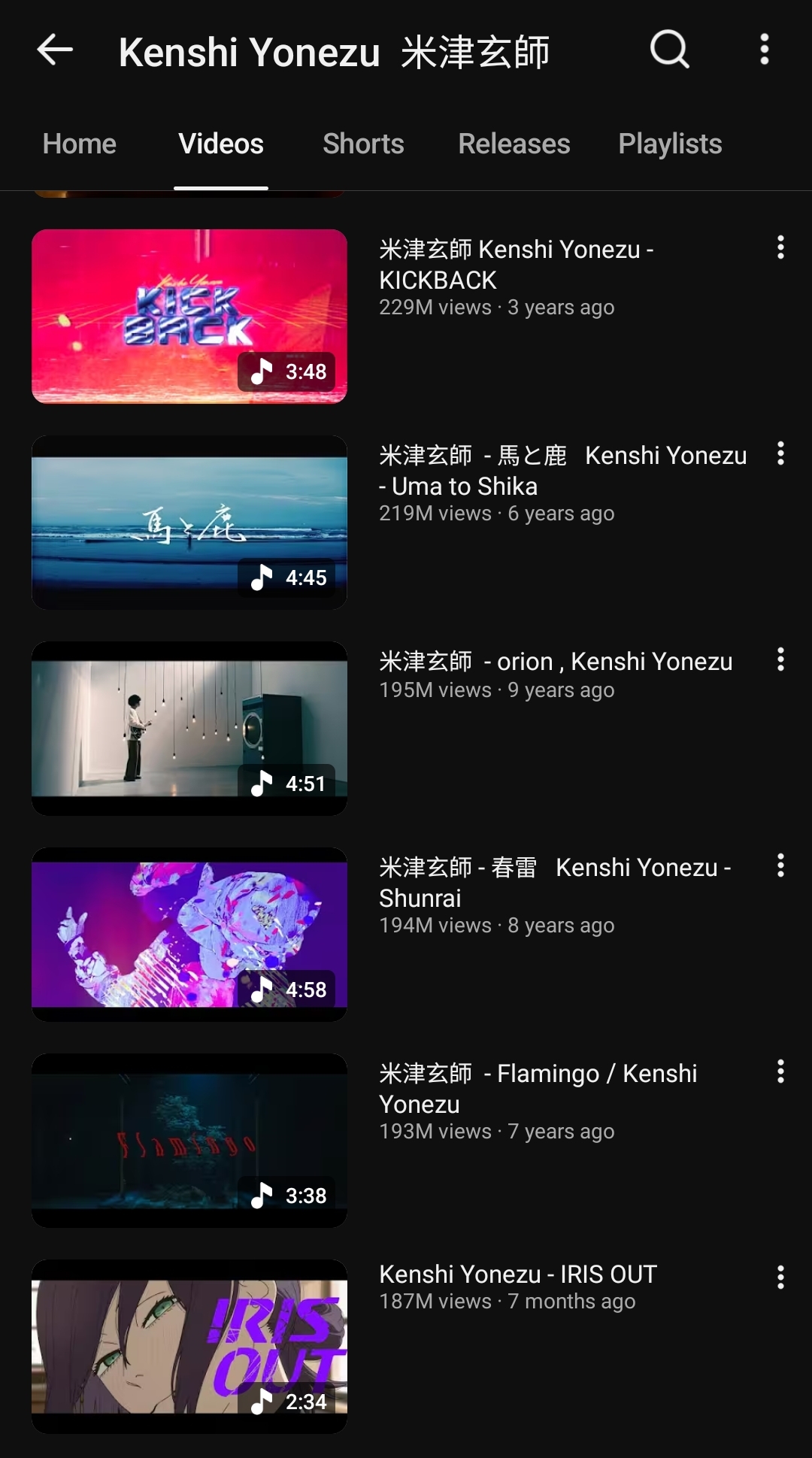Screen dimensions: 812x1458
Task: Switch to the Home tab
Action: (80, 144)
